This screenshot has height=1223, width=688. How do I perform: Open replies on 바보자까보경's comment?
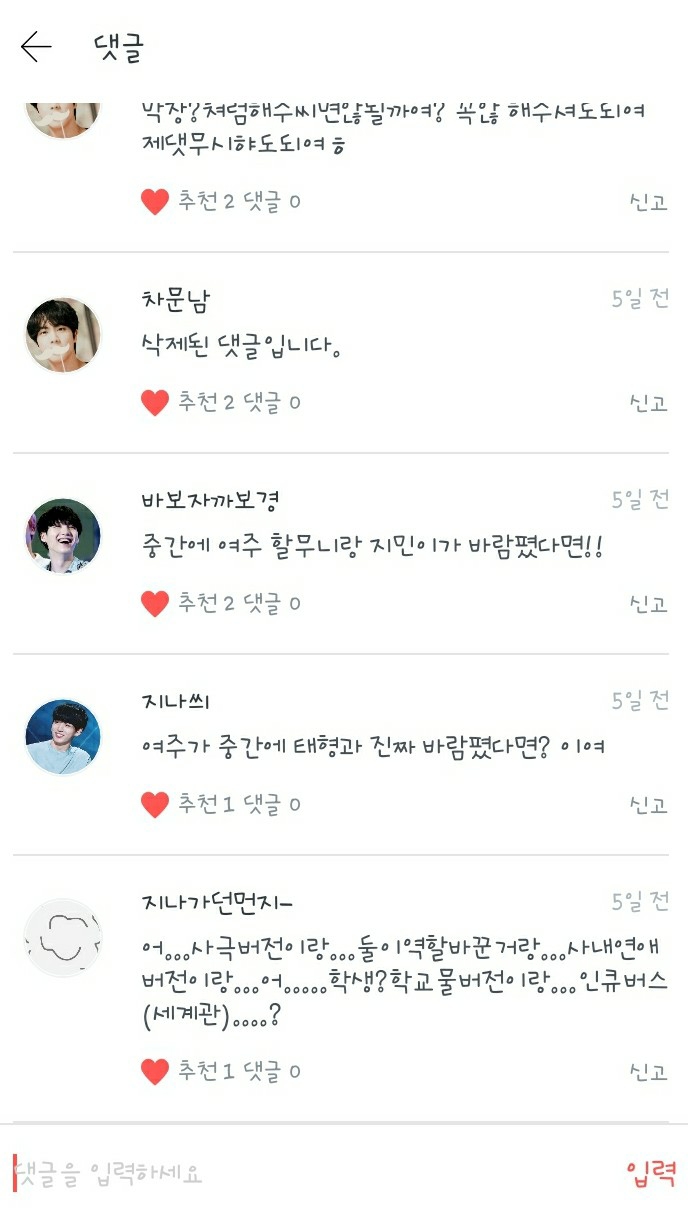pos(271,604)
